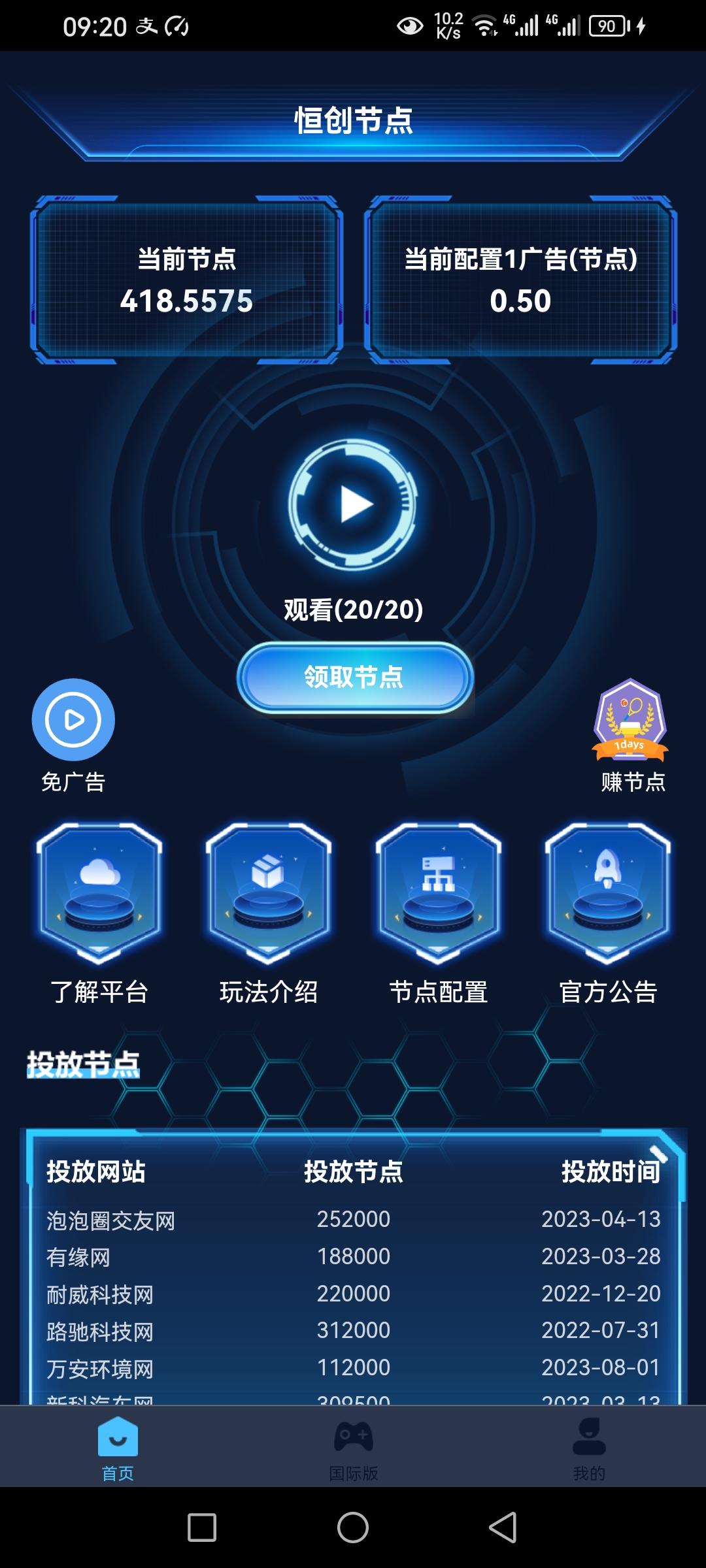Go back using system back button
The width and height of the screenshot is (706, 1568).
[503, 1527]
